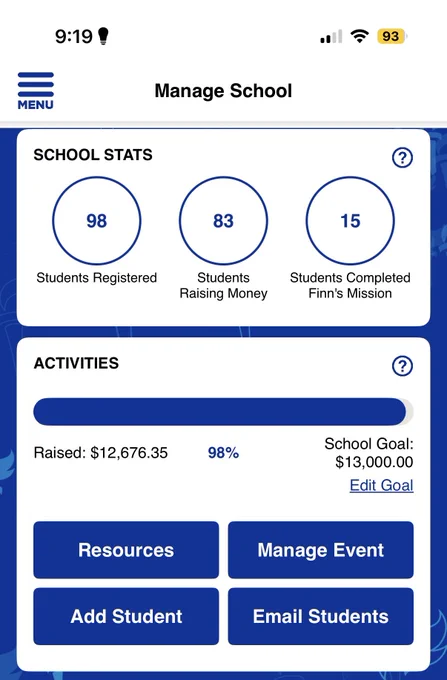Image resolution: width=447 pixels, height=680 pixels.
Task: Go to Manage Event
Action: tap(321, 550)
